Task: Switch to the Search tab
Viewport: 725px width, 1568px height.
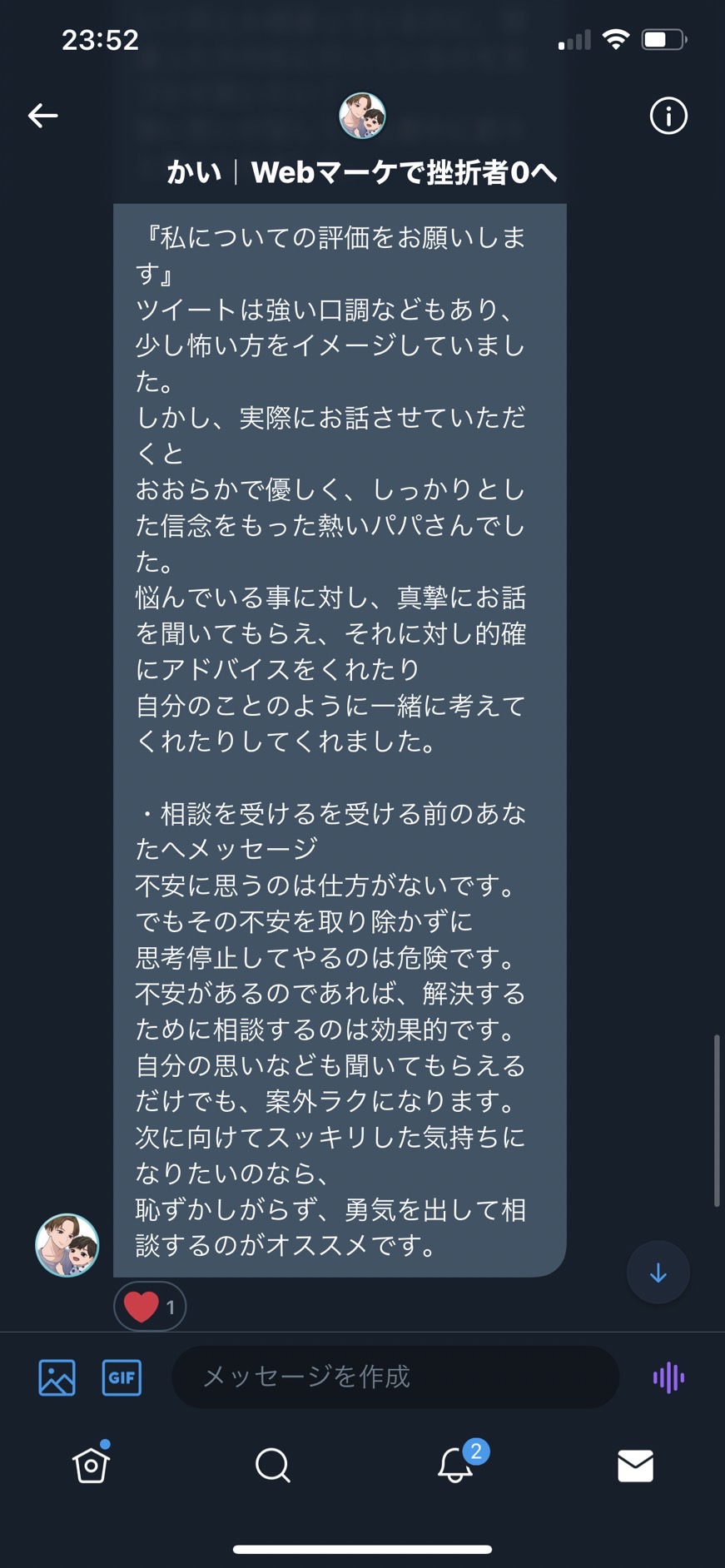Action: click(272, 1465)
